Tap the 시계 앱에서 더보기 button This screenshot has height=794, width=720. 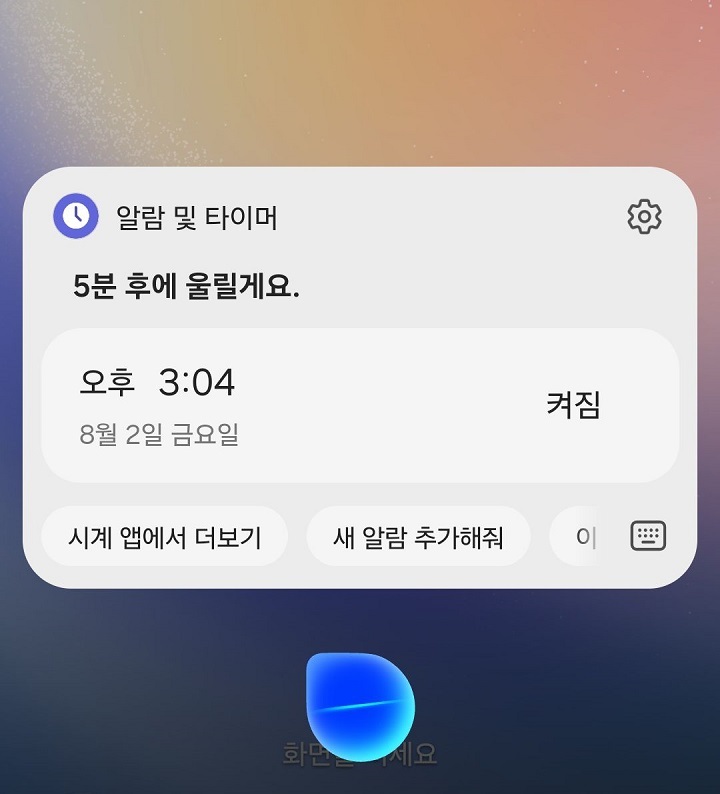[163, 536]
